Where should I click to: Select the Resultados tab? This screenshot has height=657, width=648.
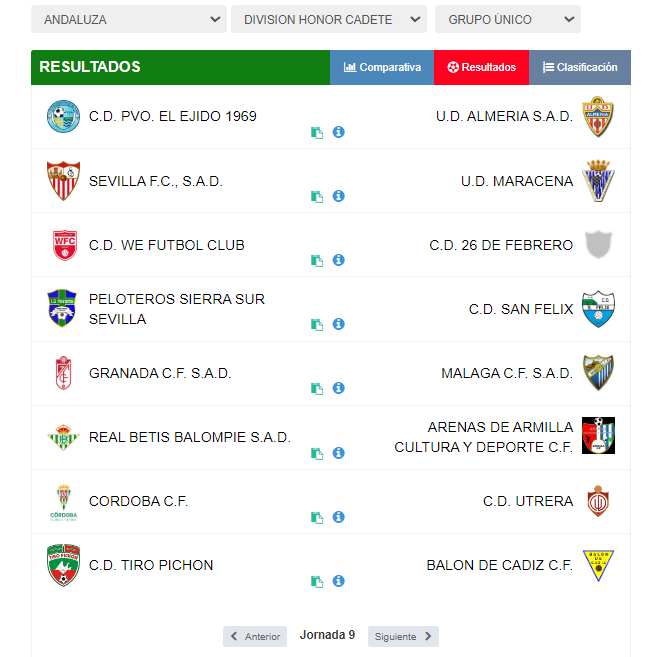point(481,67)
